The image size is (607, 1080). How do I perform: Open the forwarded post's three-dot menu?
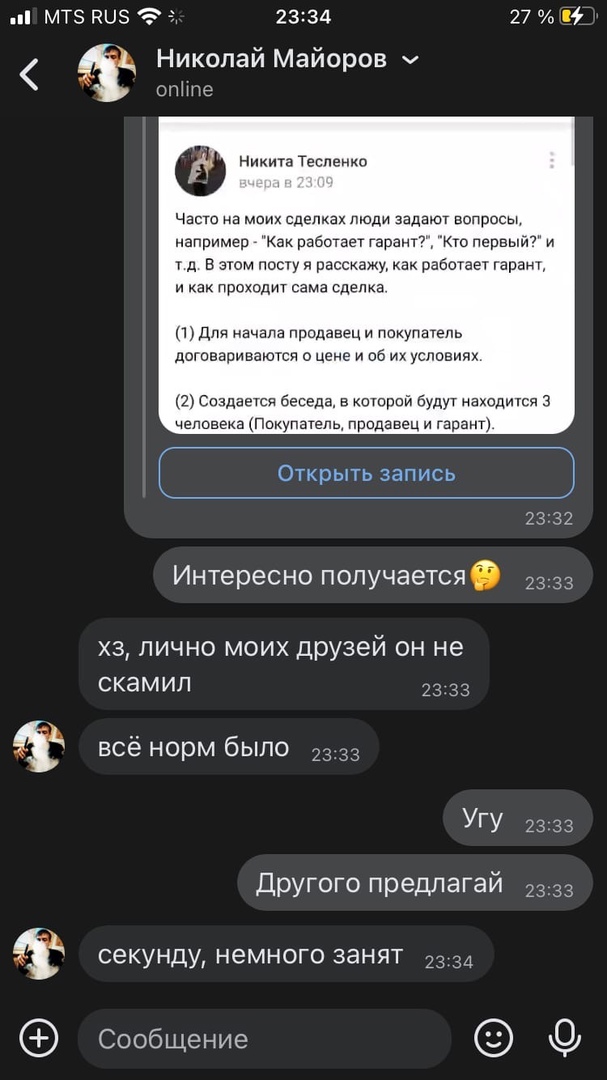point(551,161)
